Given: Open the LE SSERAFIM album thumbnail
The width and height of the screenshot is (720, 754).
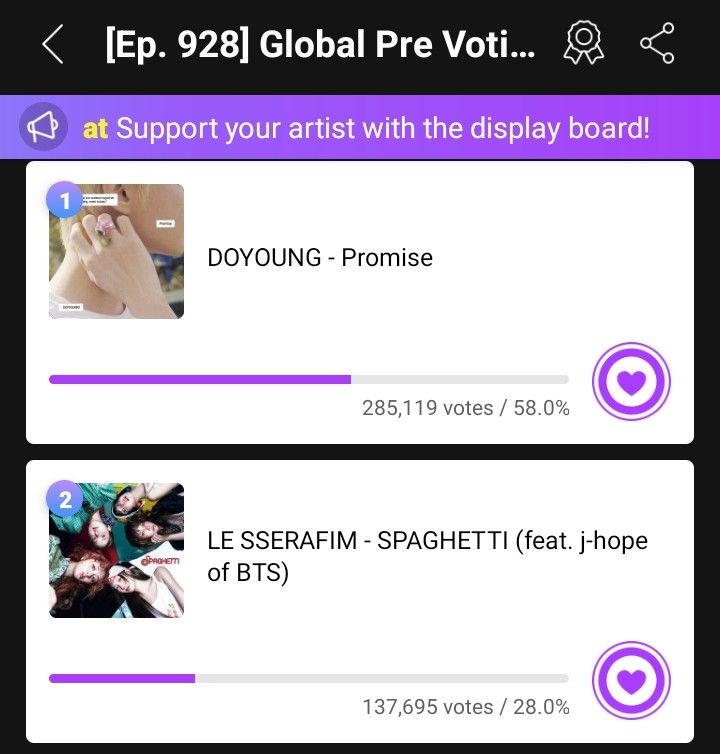Looking at the screenshot, I should [116, 550].
